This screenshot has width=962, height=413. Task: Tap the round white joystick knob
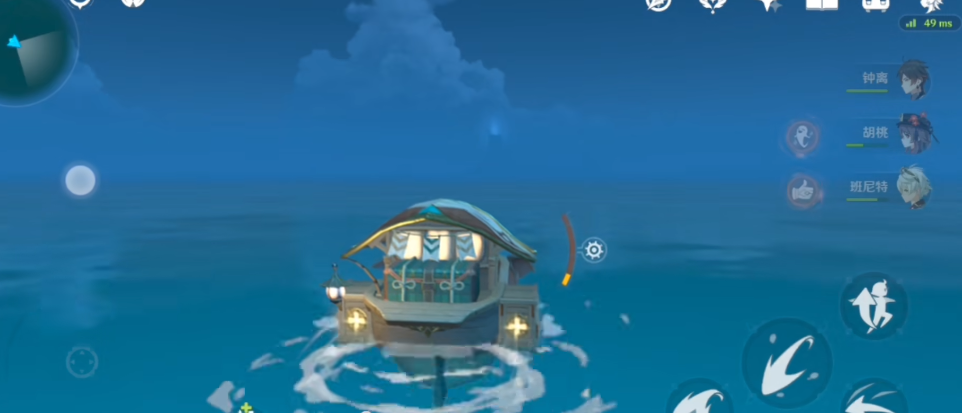pos(80,181)
